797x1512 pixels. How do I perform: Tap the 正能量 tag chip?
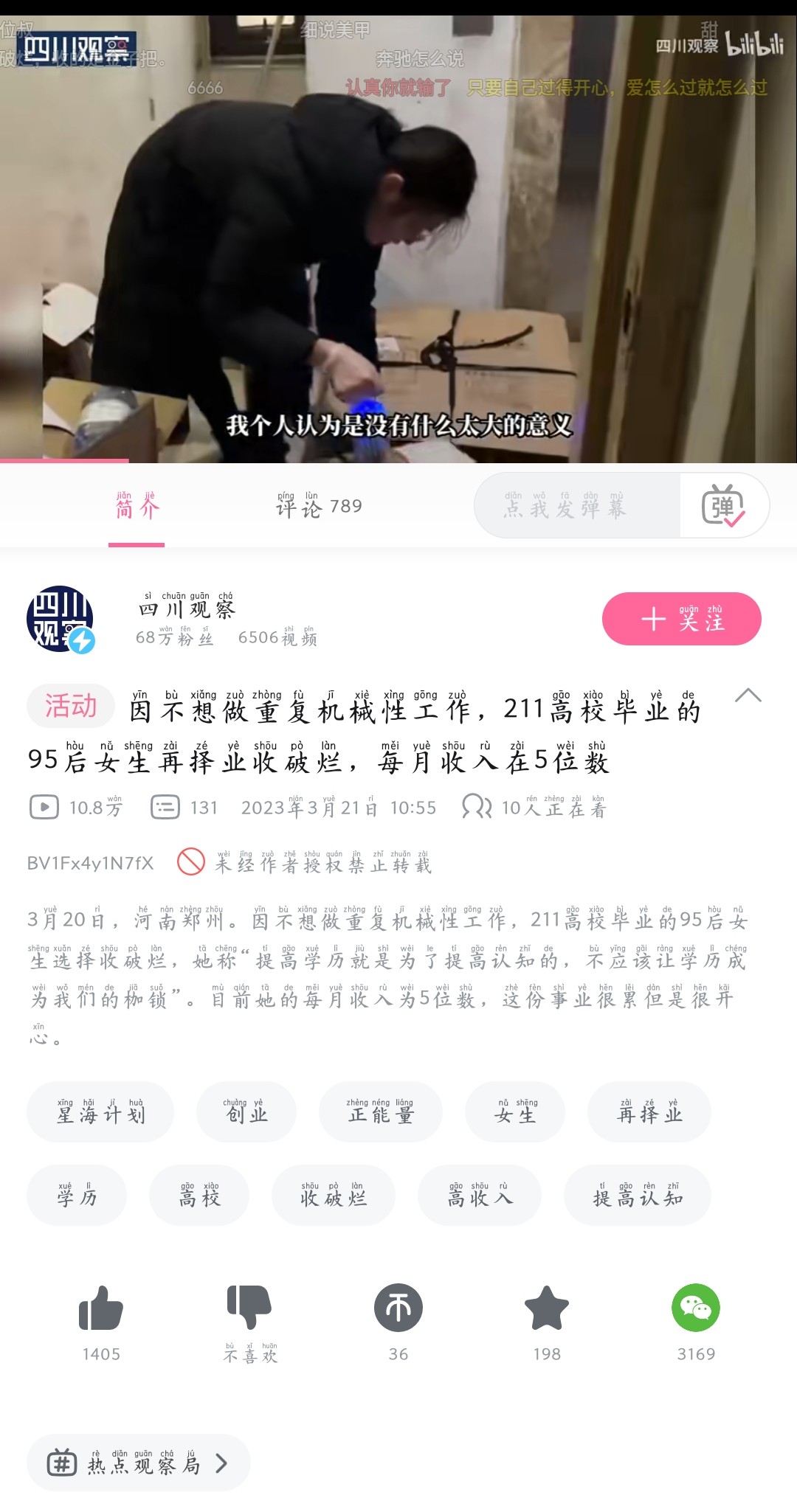click(381, 1112)
